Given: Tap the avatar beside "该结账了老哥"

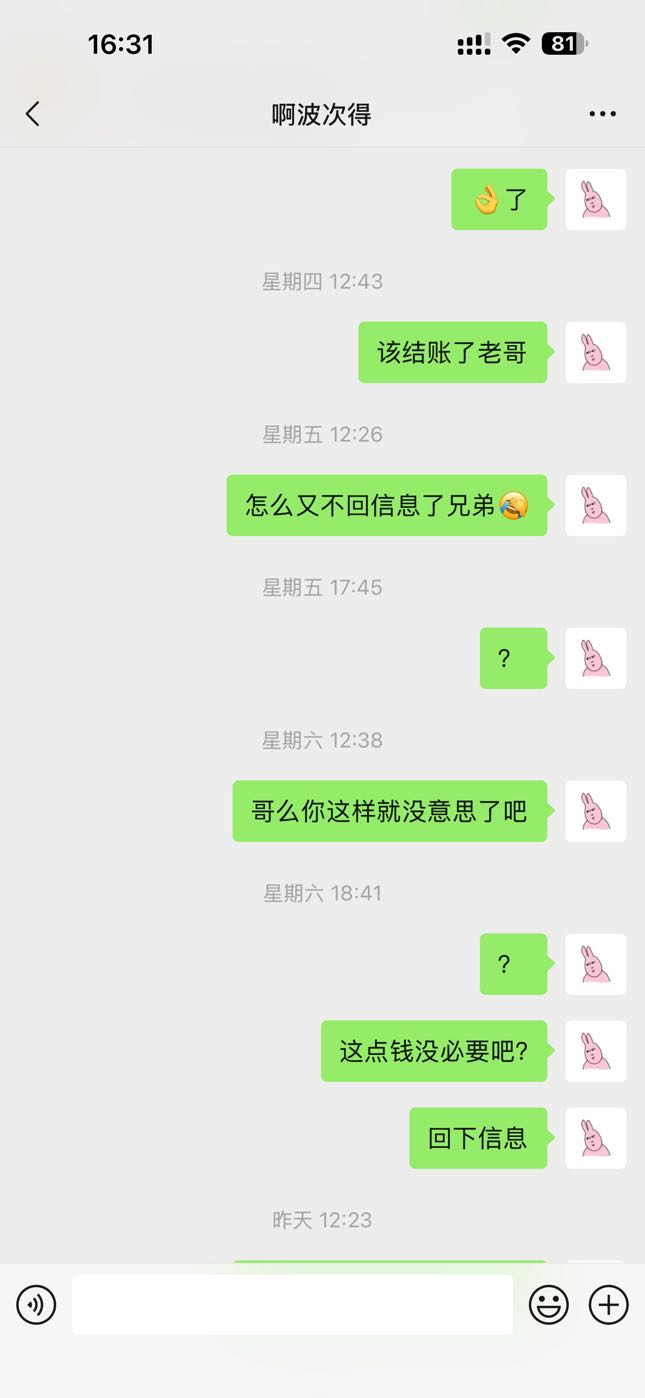Looking at the screenshot, I should tap(595, 352).
